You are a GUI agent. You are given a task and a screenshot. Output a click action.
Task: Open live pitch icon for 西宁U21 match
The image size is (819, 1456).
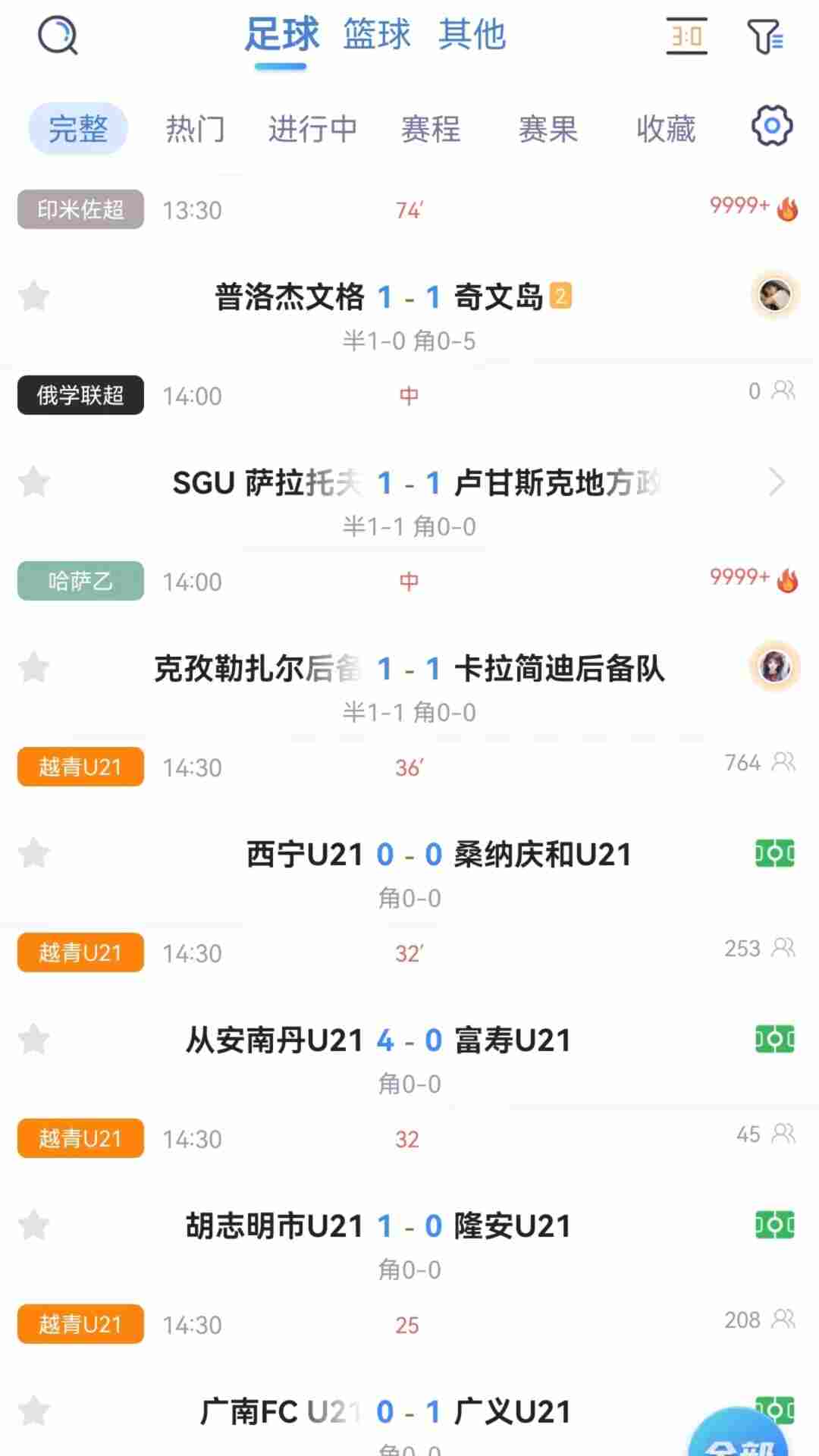tap(774, 854)
